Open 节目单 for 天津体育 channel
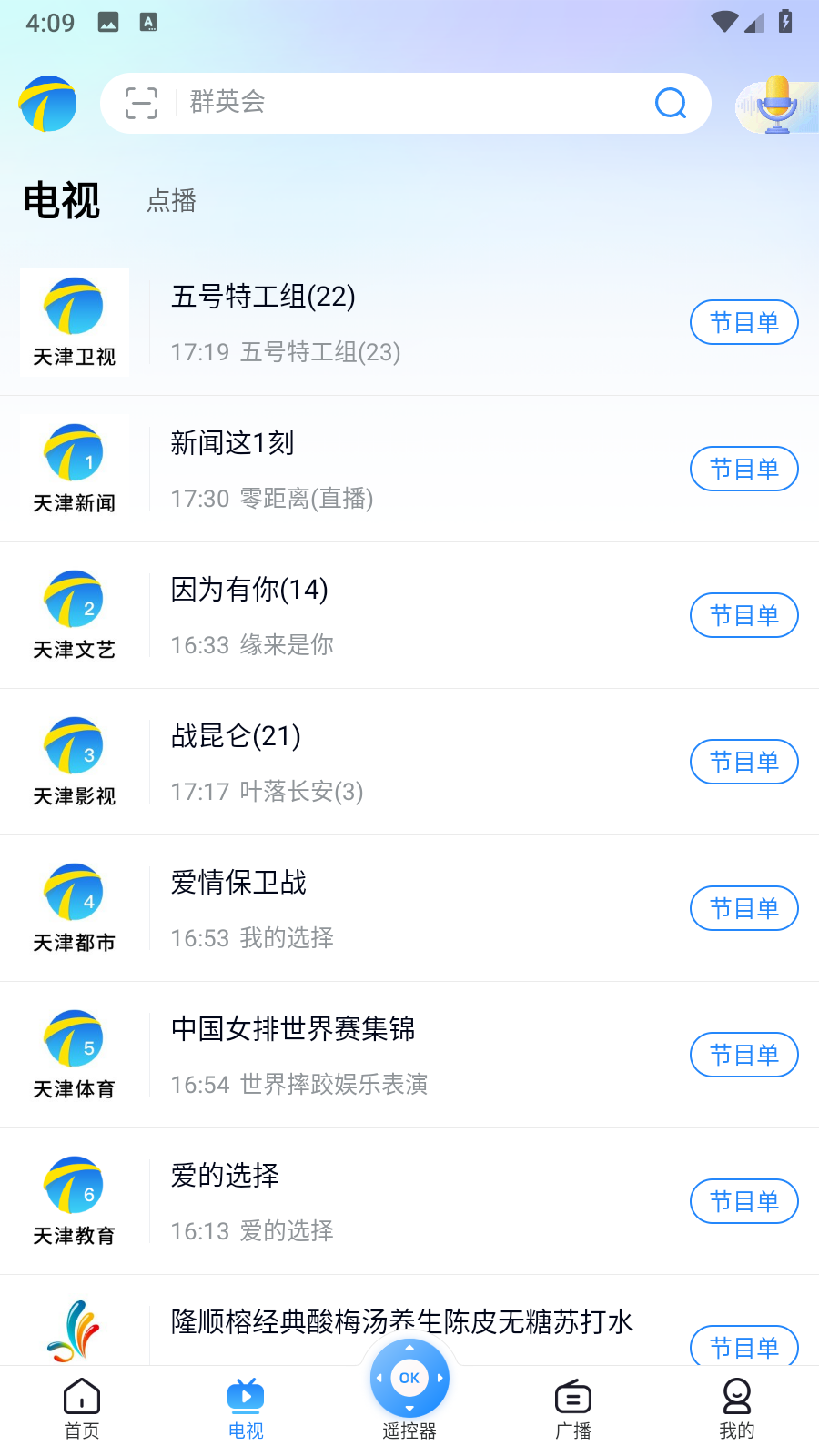 coord(743,1055)
